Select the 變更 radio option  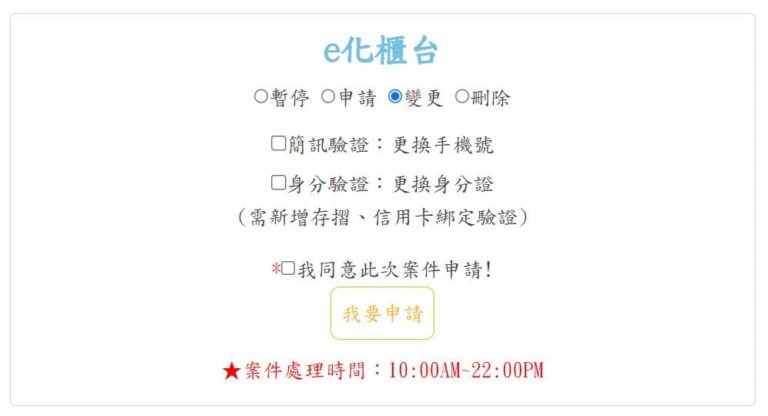point(395,97)
